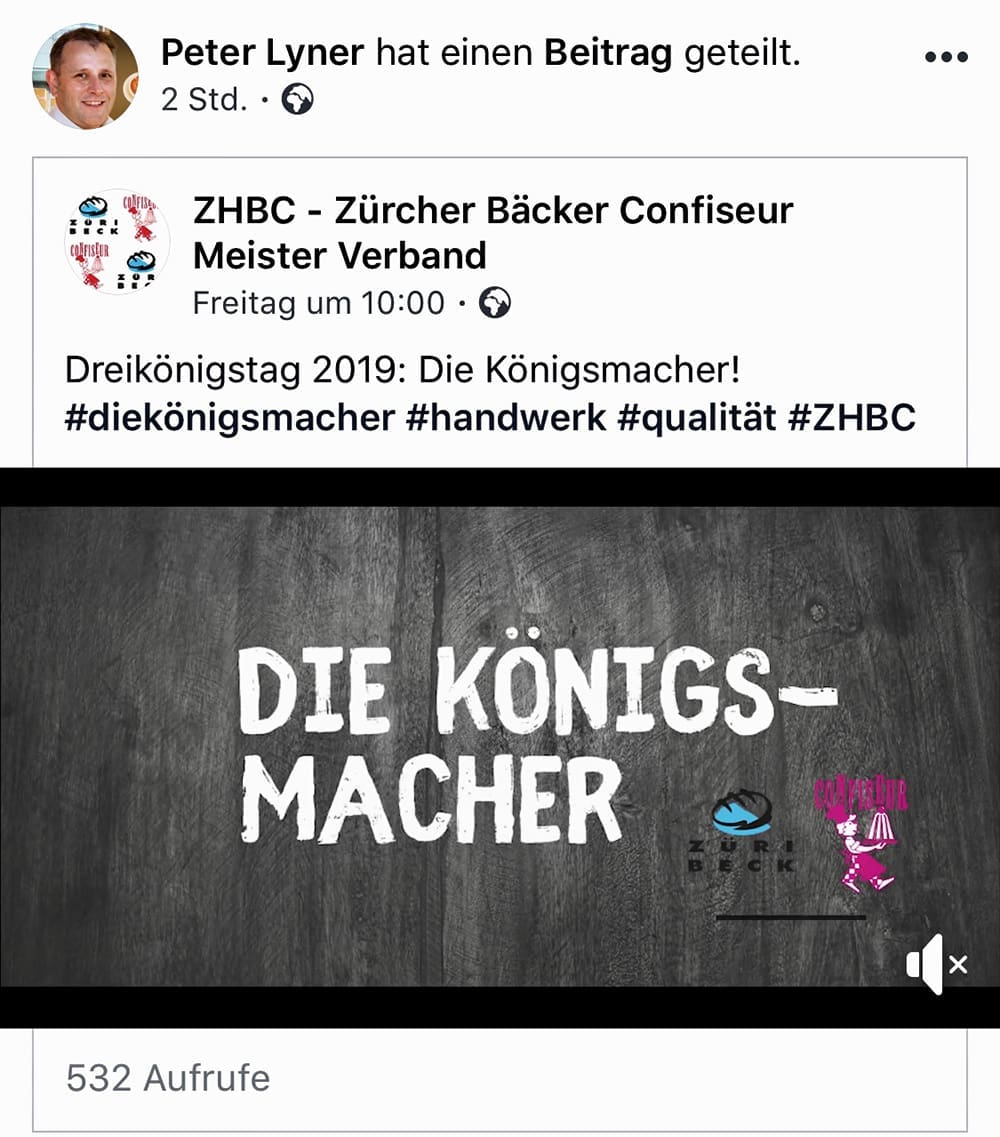
Task: Open the #handwerk hashtag
Action: tap(506, 417)
